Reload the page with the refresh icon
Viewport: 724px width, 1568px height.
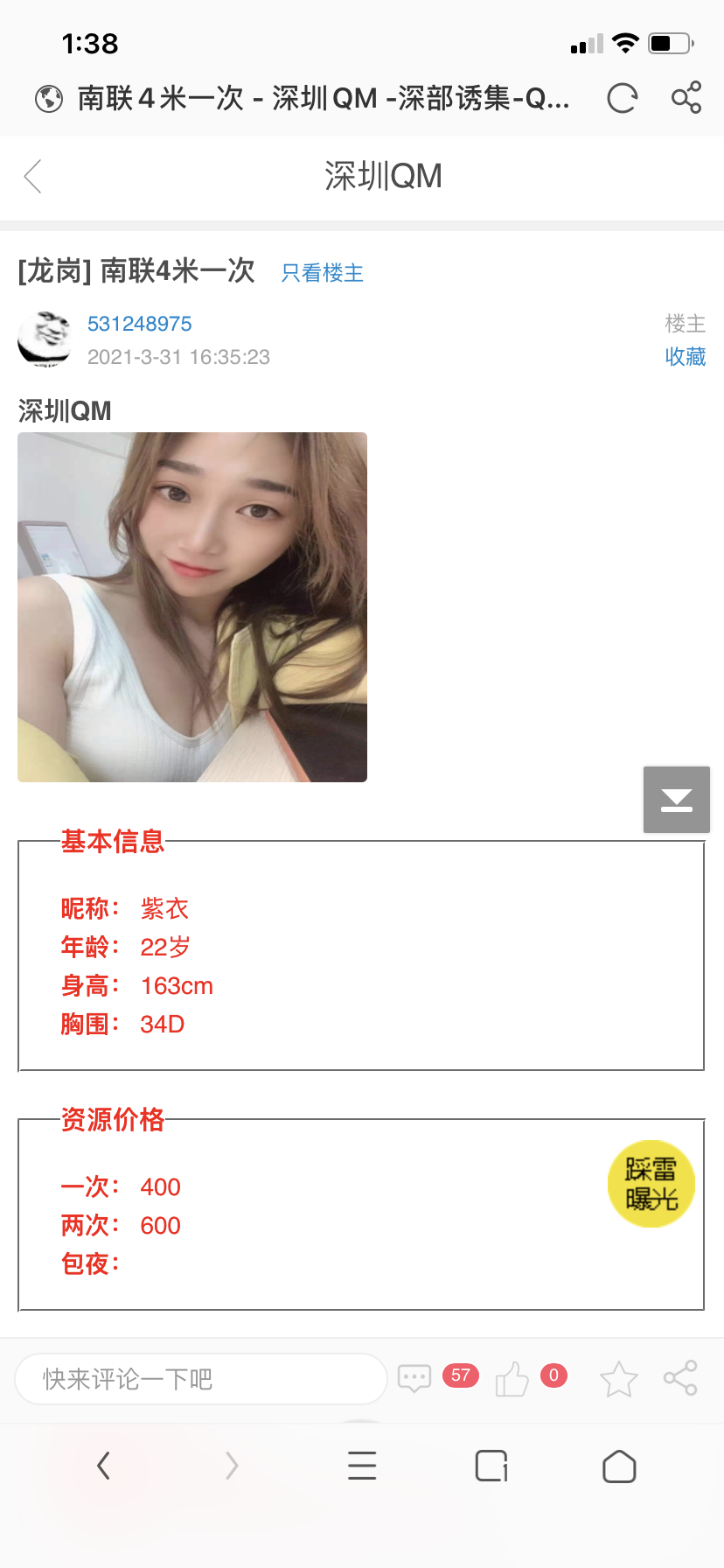coord(622,98)
